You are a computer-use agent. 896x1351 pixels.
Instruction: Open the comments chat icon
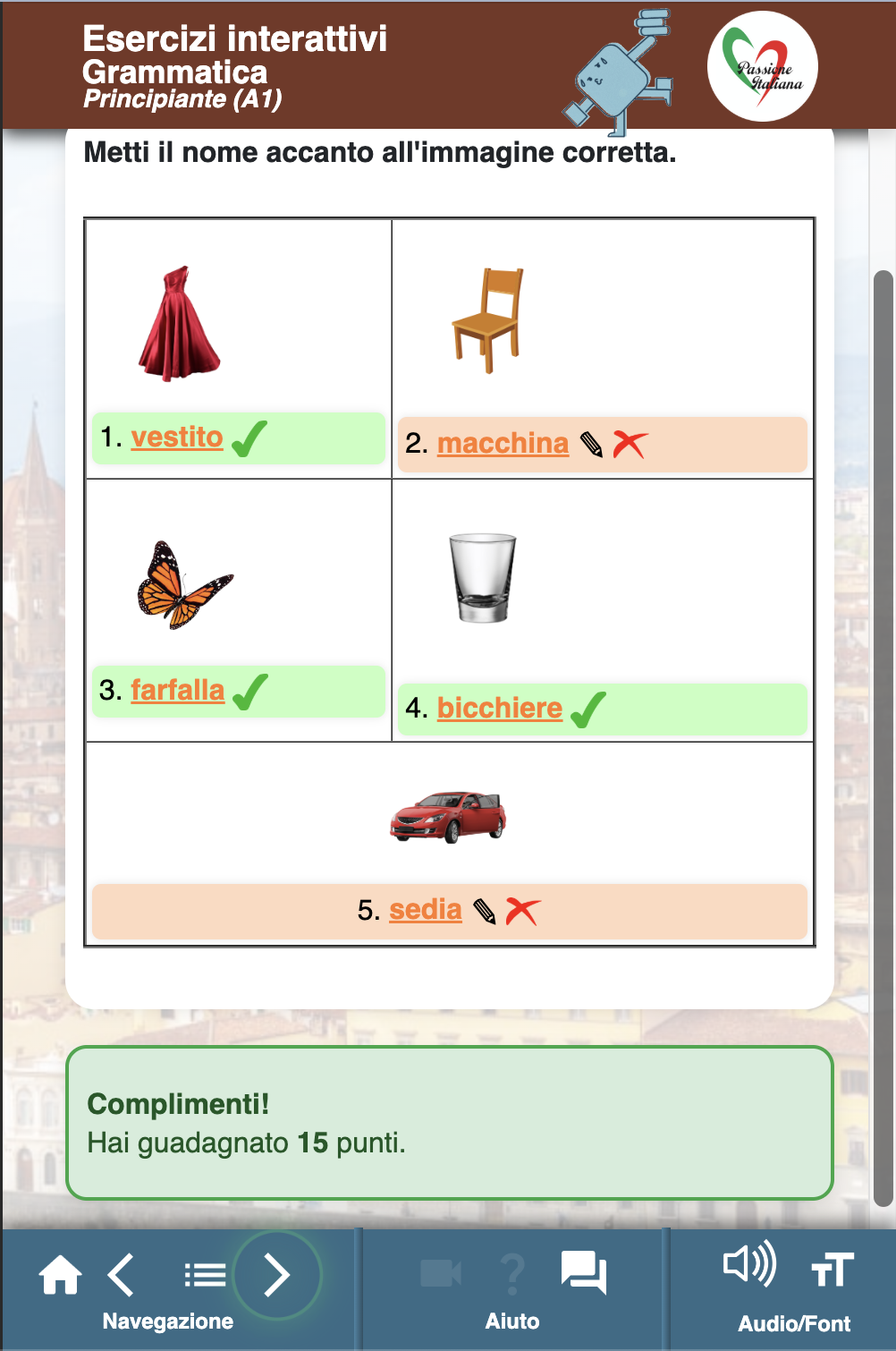pos(583,1271)
